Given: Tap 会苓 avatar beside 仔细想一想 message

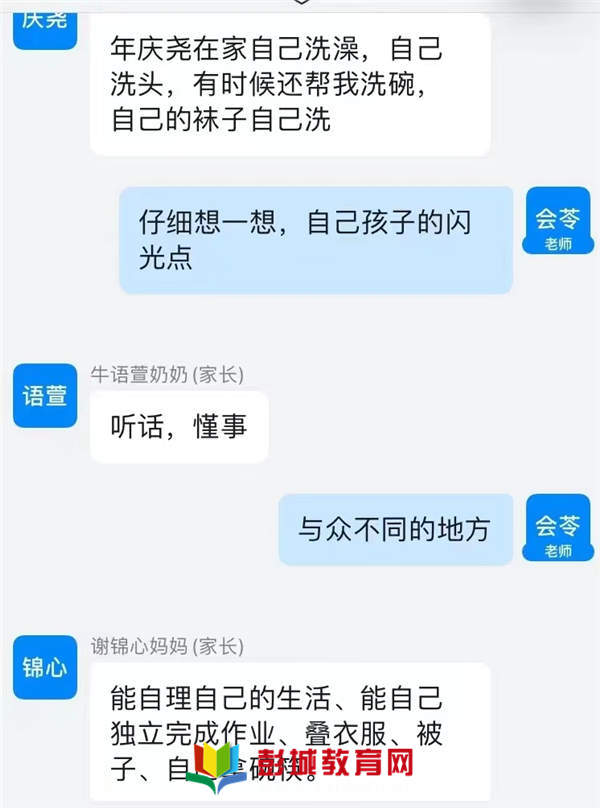Looking at the screenshot, I should pos(558,226).
